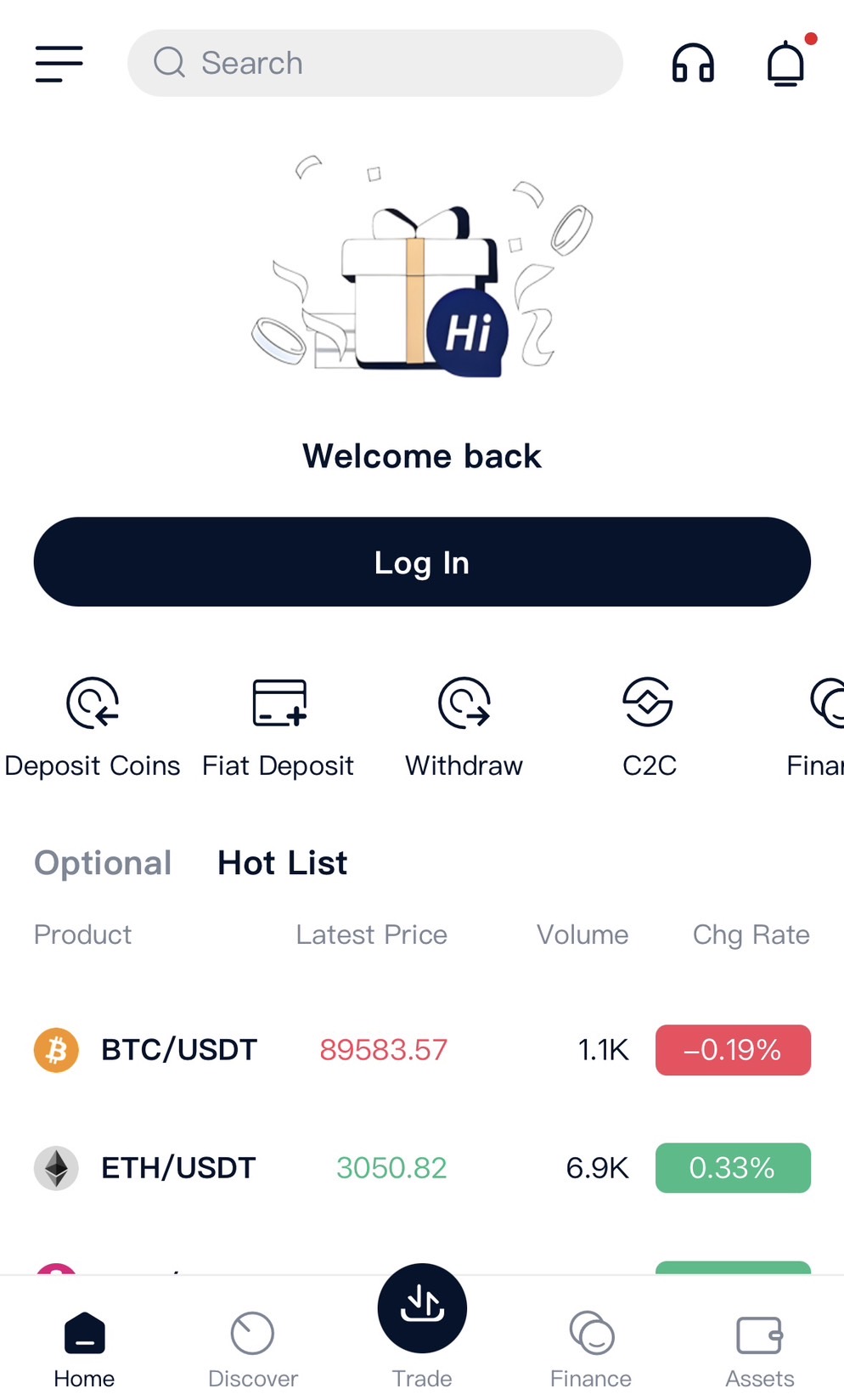Open the hamburger menu
This screenshot has width=844, height=1400.
[x=59, y=64]
